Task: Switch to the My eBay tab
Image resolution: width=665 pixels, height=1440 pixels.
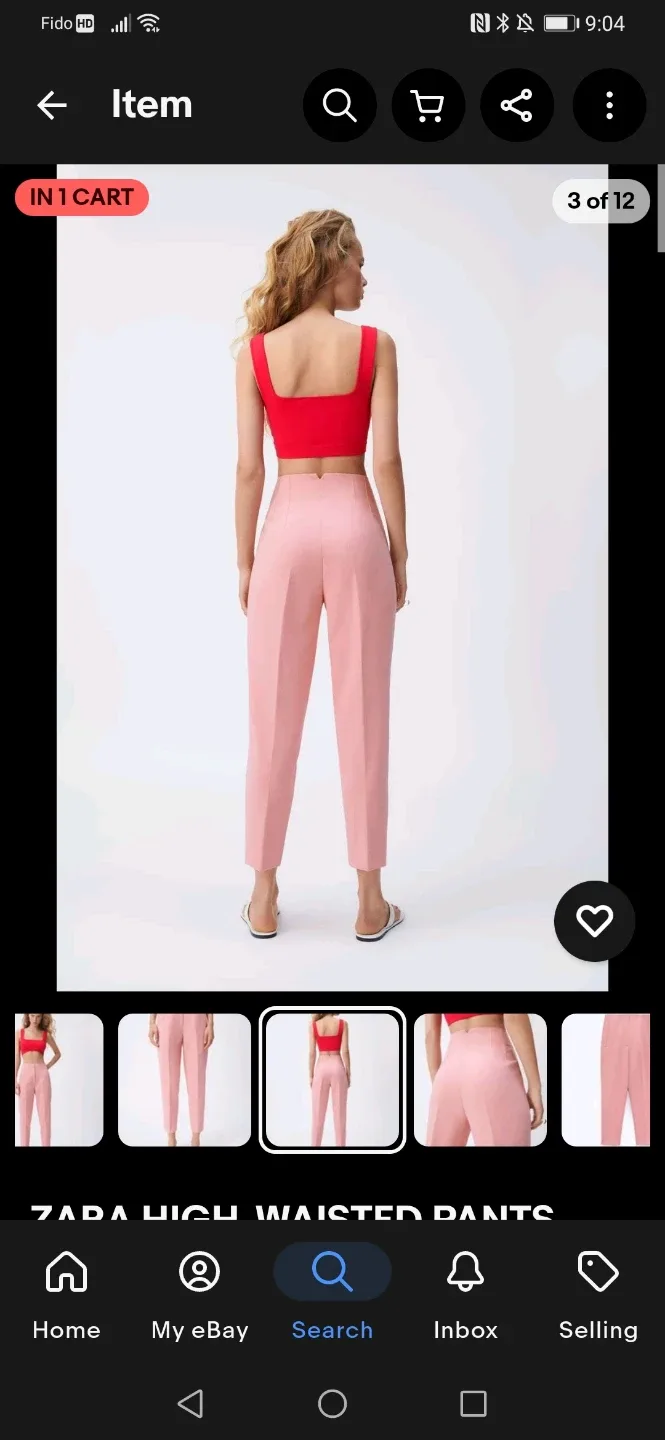Action: point(200,1296)
